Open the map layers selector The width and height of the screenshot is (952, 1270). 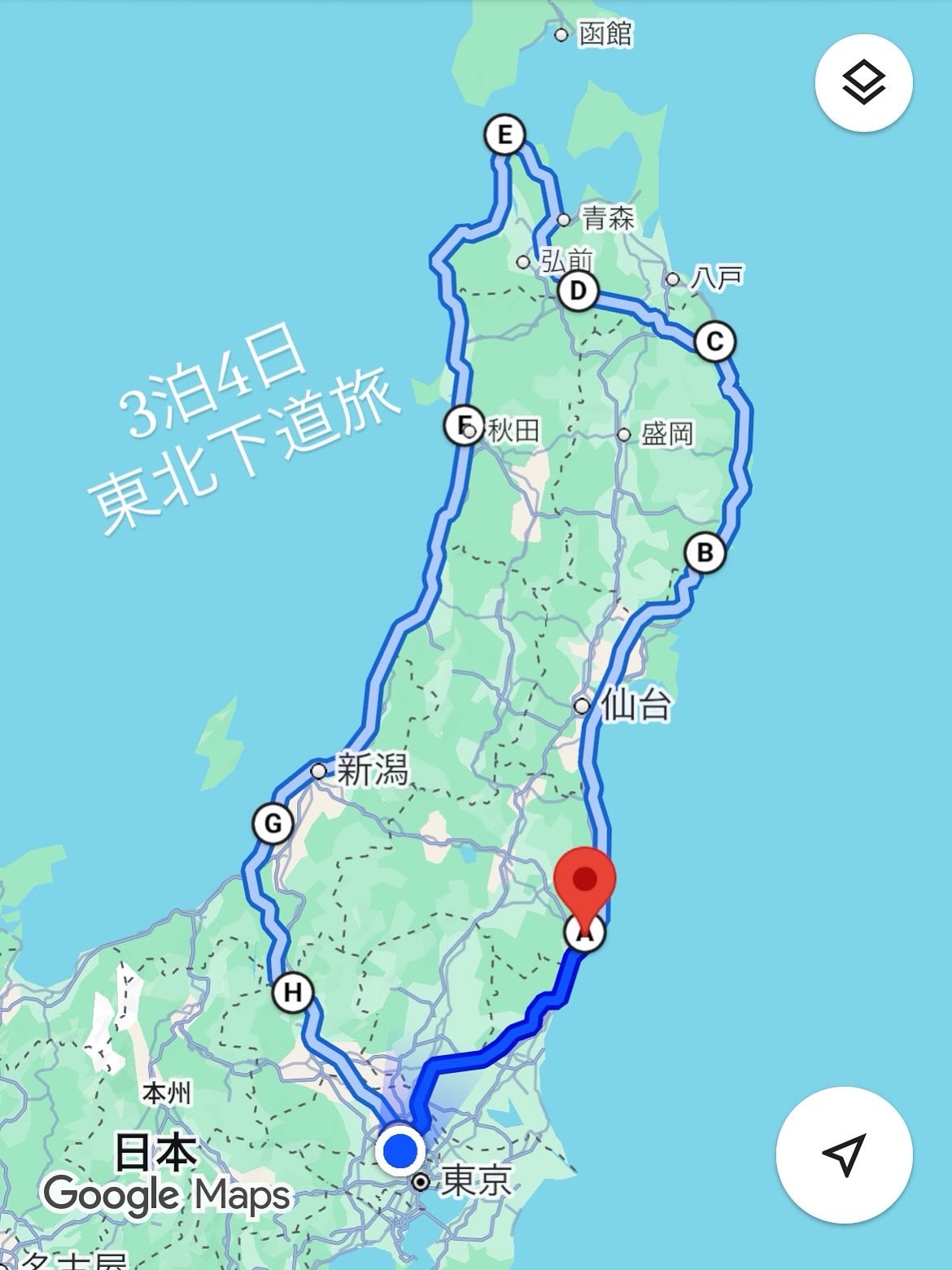[x=863, y=83]
